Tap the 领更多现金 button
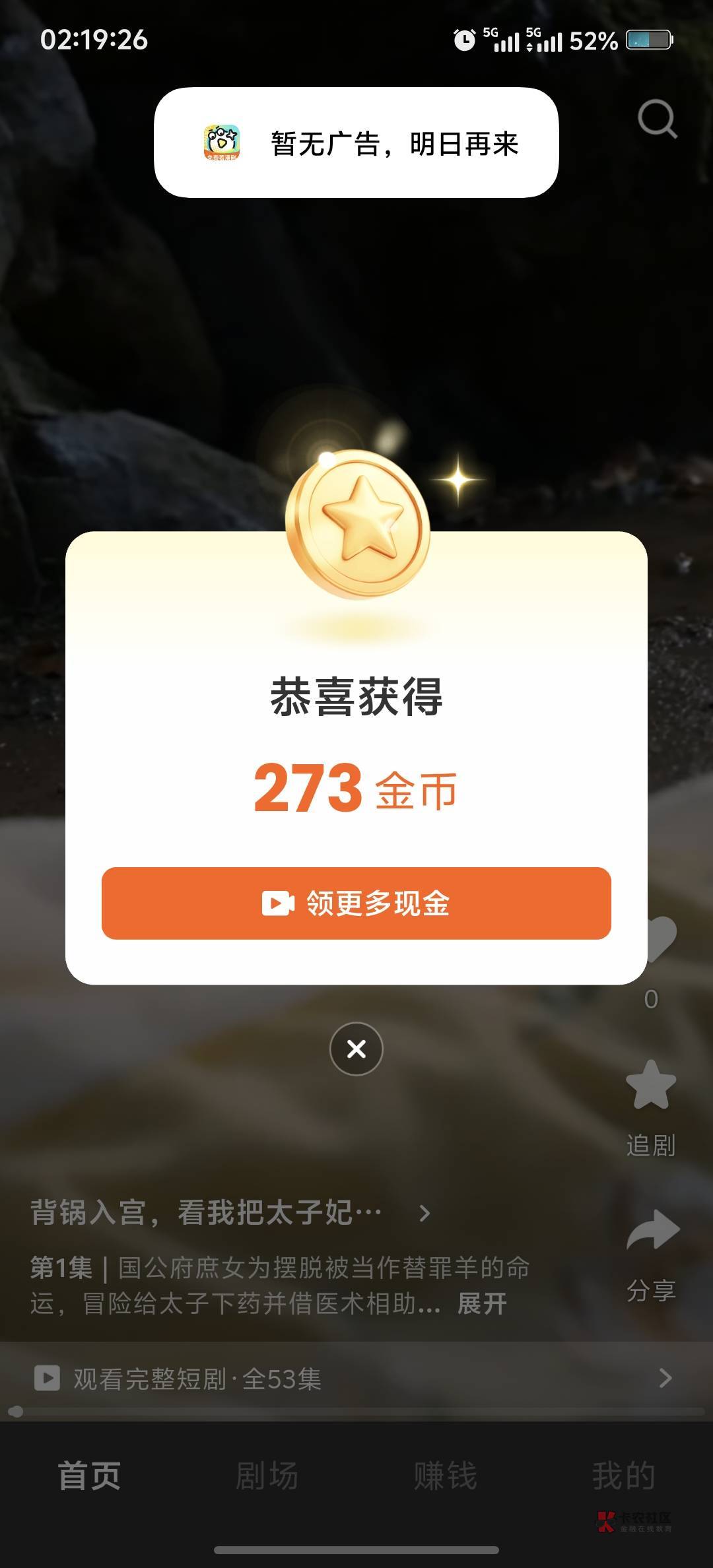The image size is (713, 1568). [x=356, y=903]
